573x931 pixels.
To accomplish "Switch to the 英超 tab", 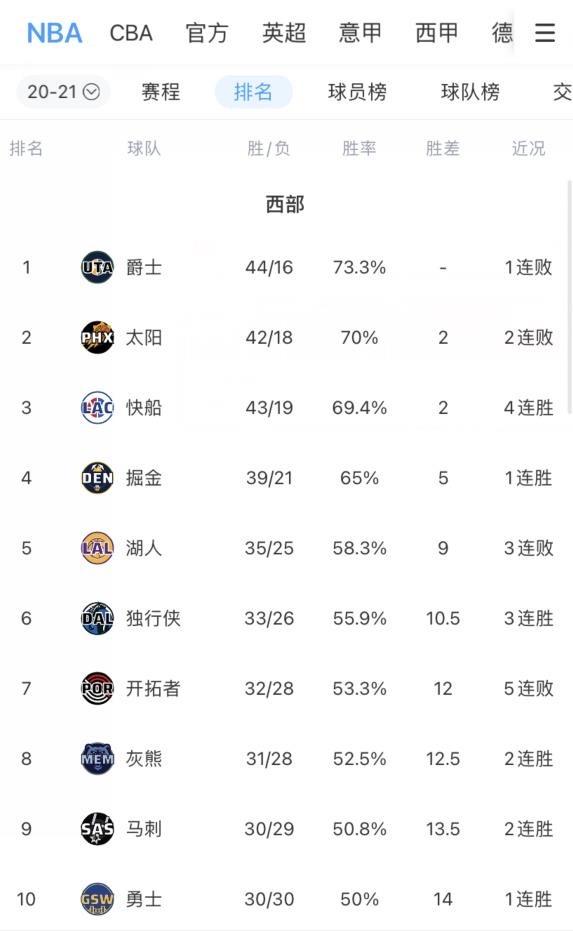I will pyautogui.click(x=284, y=33).
